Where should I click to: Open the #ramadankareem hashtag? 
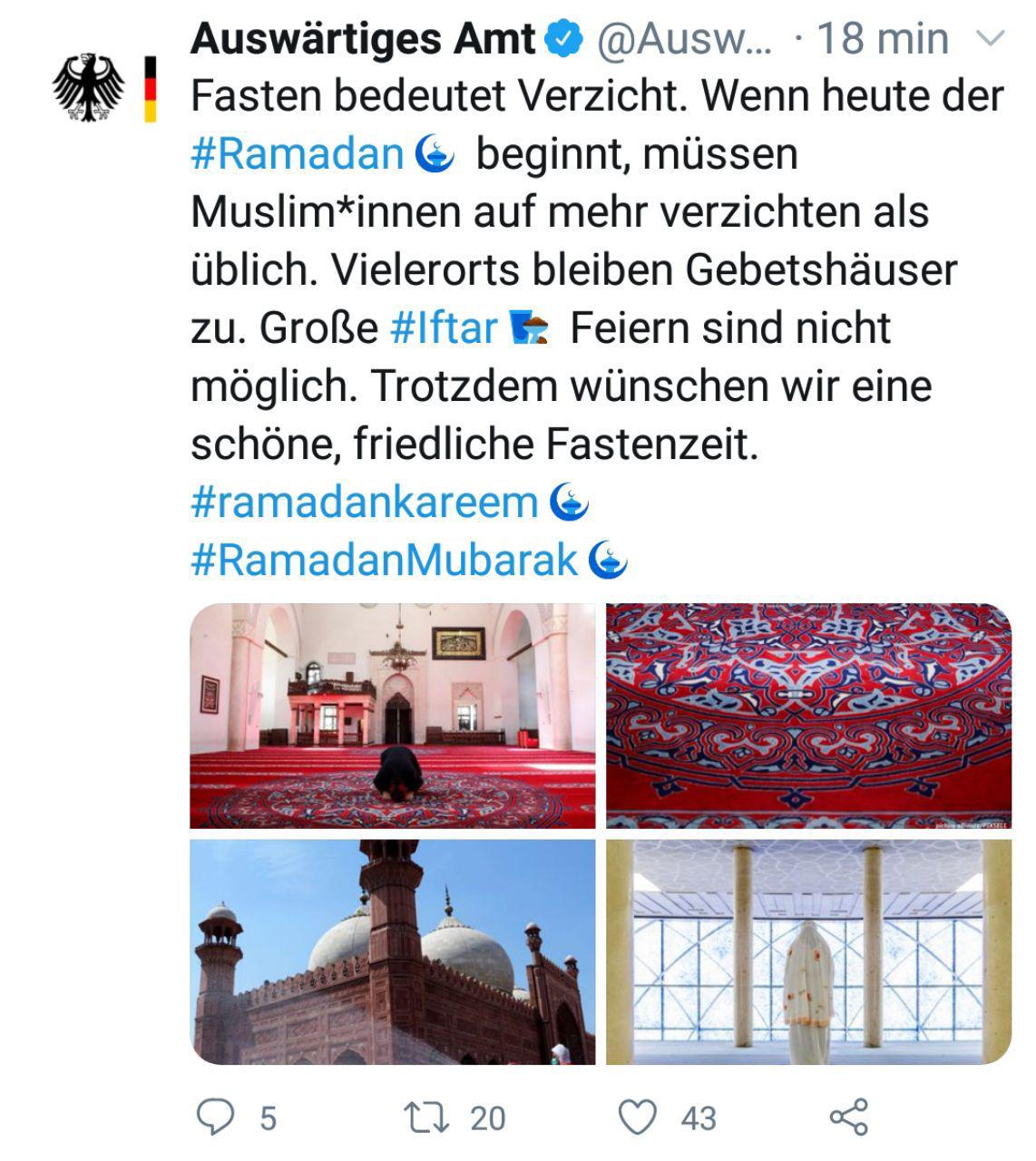point(365,502)
